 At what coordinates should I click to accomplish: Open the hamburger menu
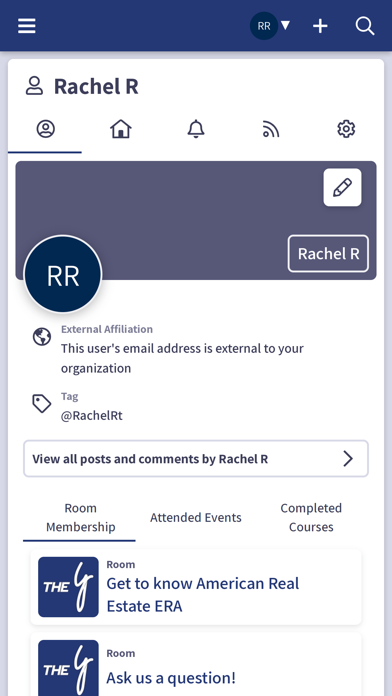[27, 26]
